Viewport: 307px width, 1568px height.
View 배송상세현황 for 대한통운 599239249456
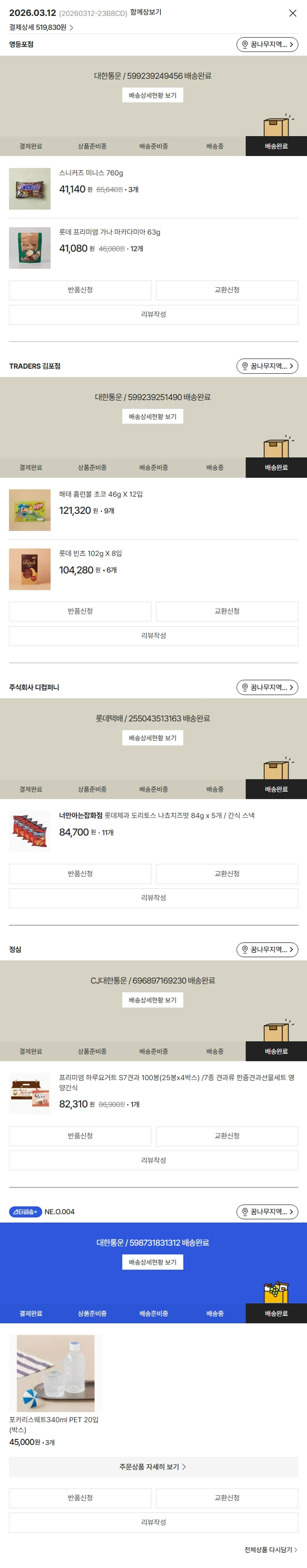152,95
